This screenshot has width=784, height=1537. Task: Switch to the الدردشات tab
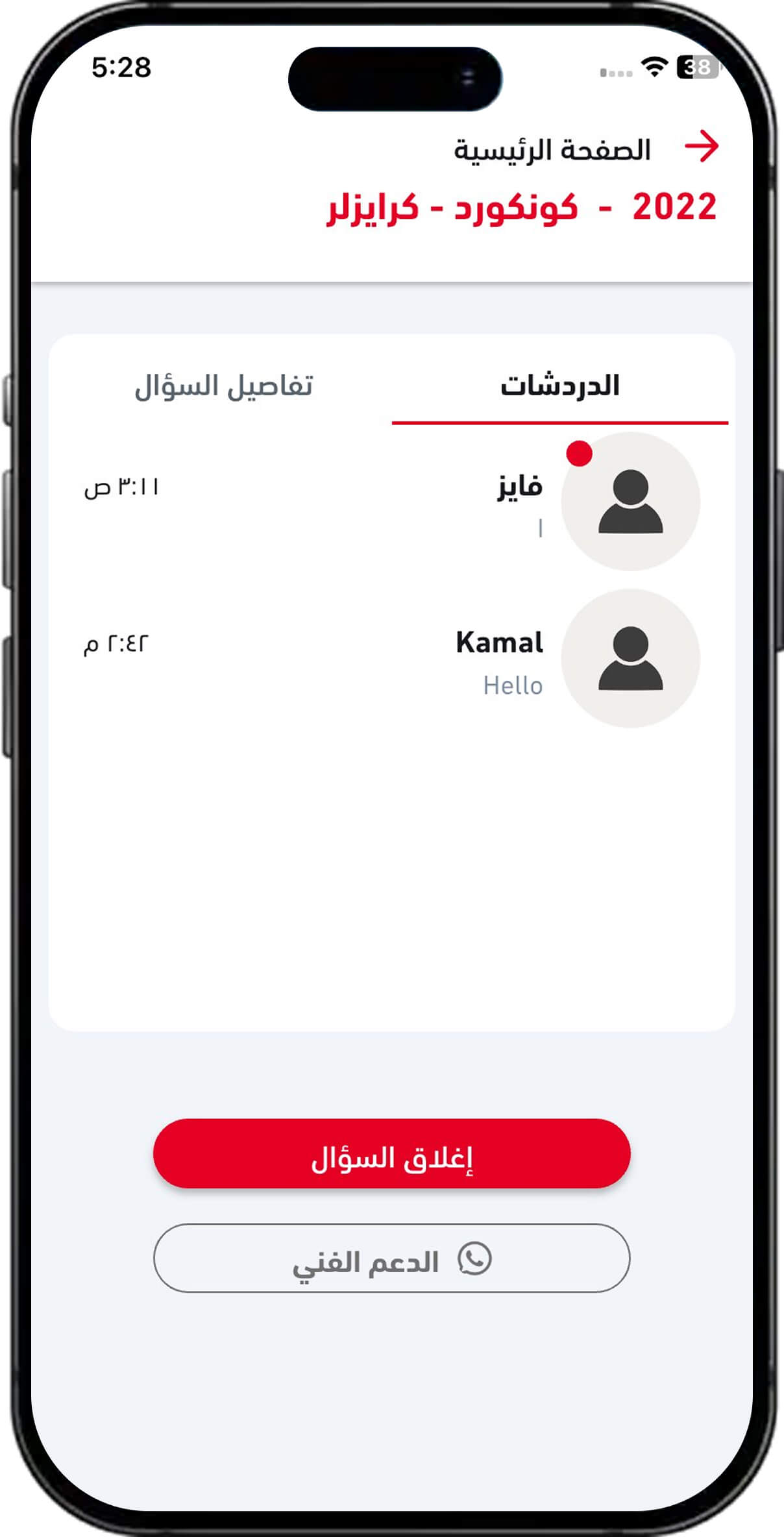(x=560, y=386)
